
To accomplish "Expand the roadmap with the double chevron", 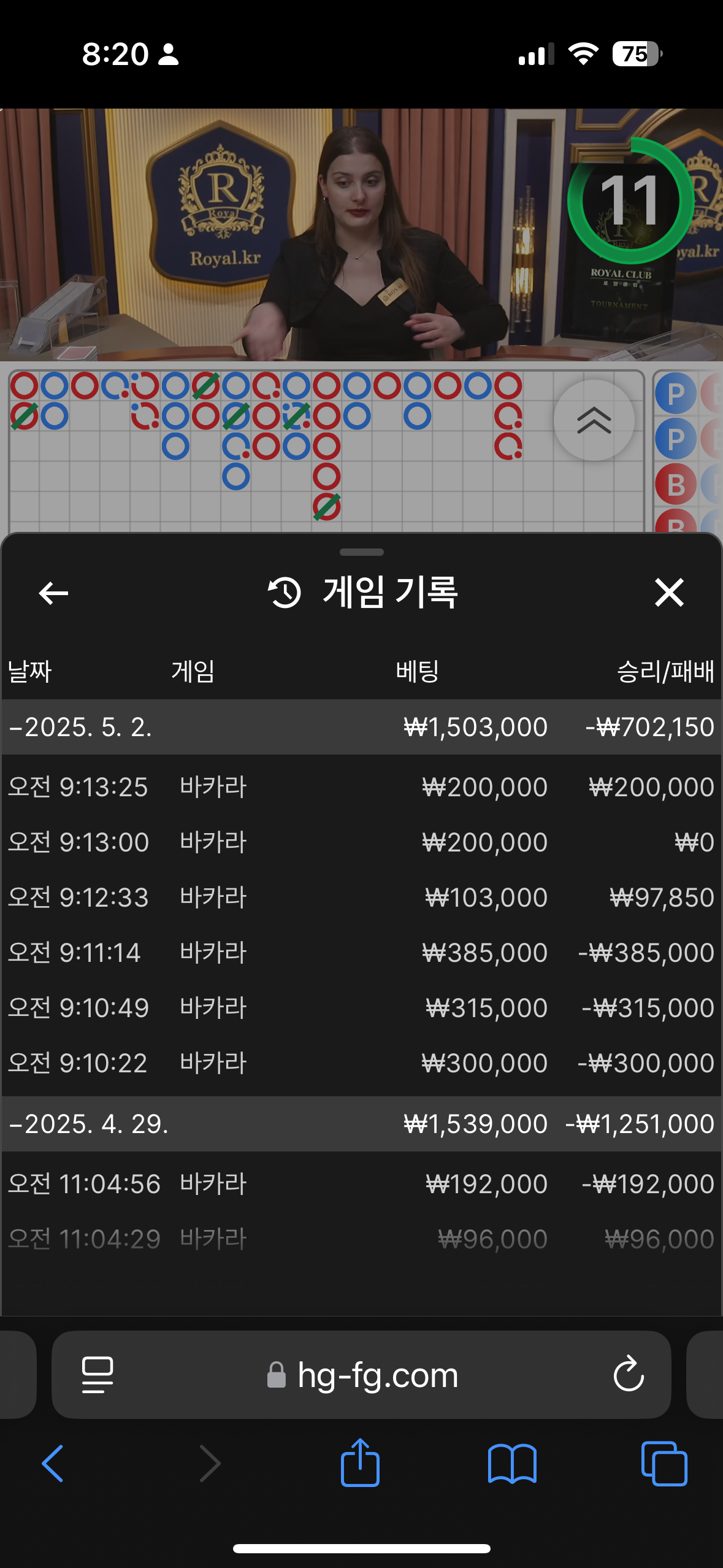I will click(594, 421).
